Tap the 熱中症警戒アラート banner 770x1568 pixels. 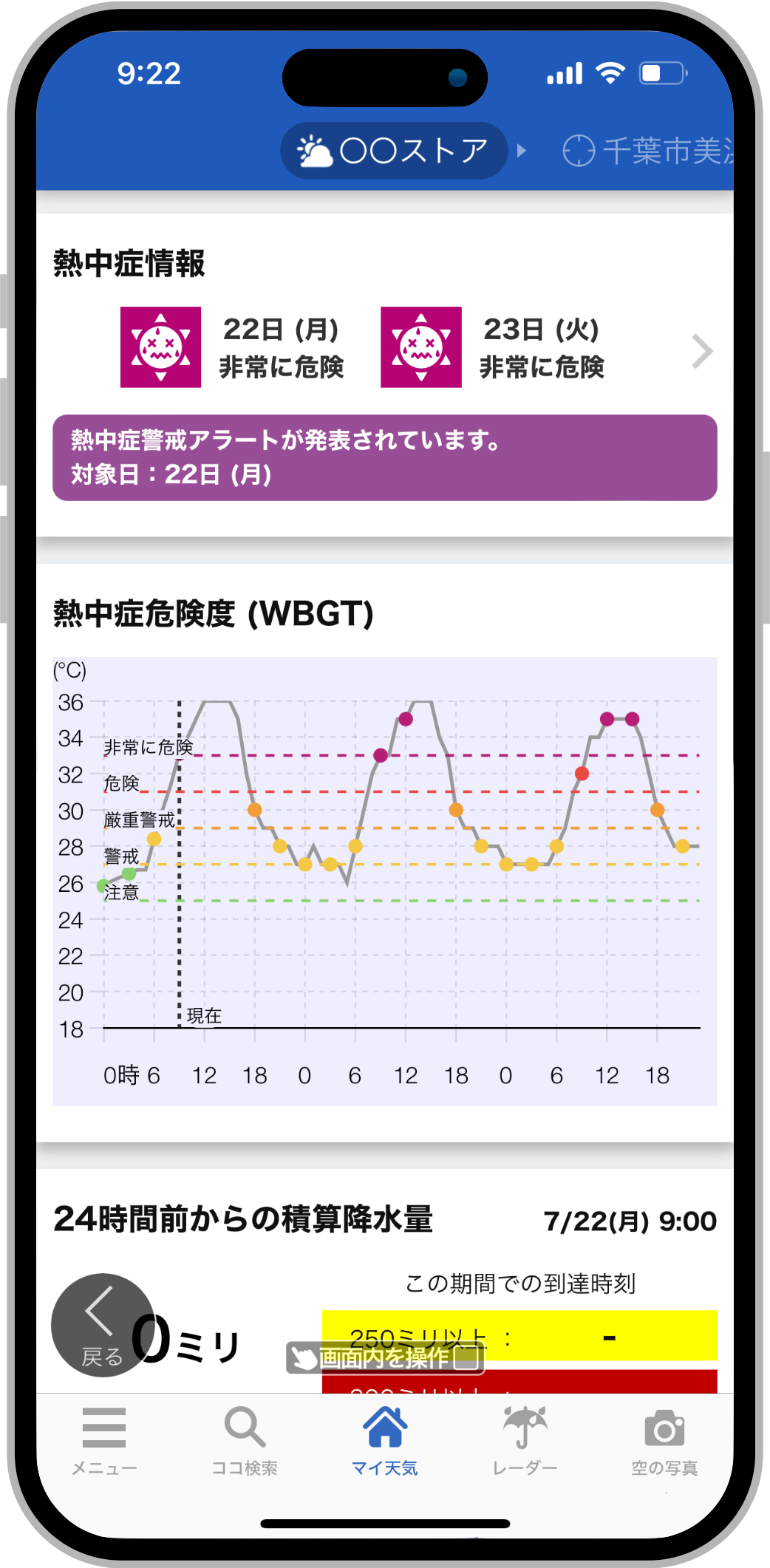pos(384,457)
